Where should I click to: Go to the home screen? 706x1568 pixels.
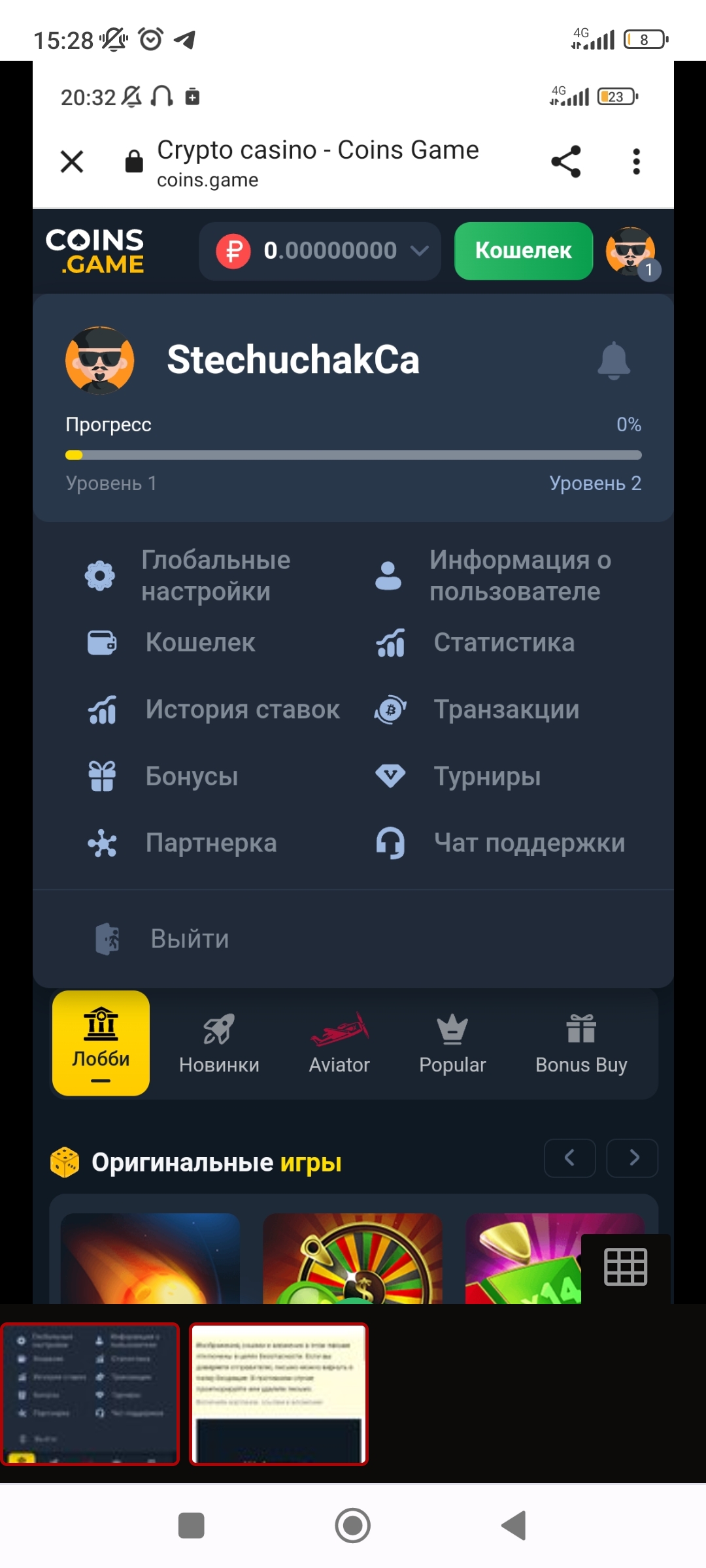(352, 1526)
